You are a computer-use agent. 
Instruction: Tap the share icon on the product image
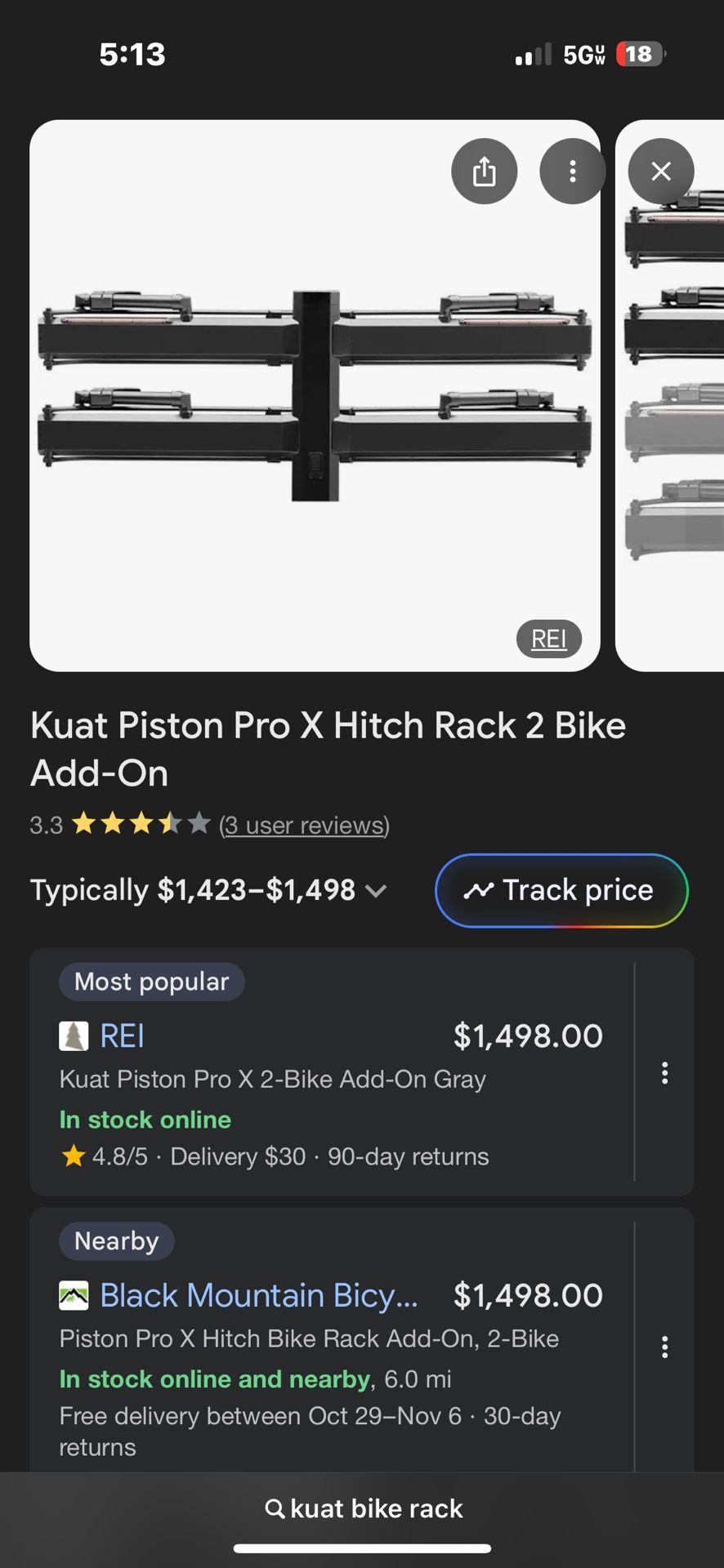click(484, 171)
